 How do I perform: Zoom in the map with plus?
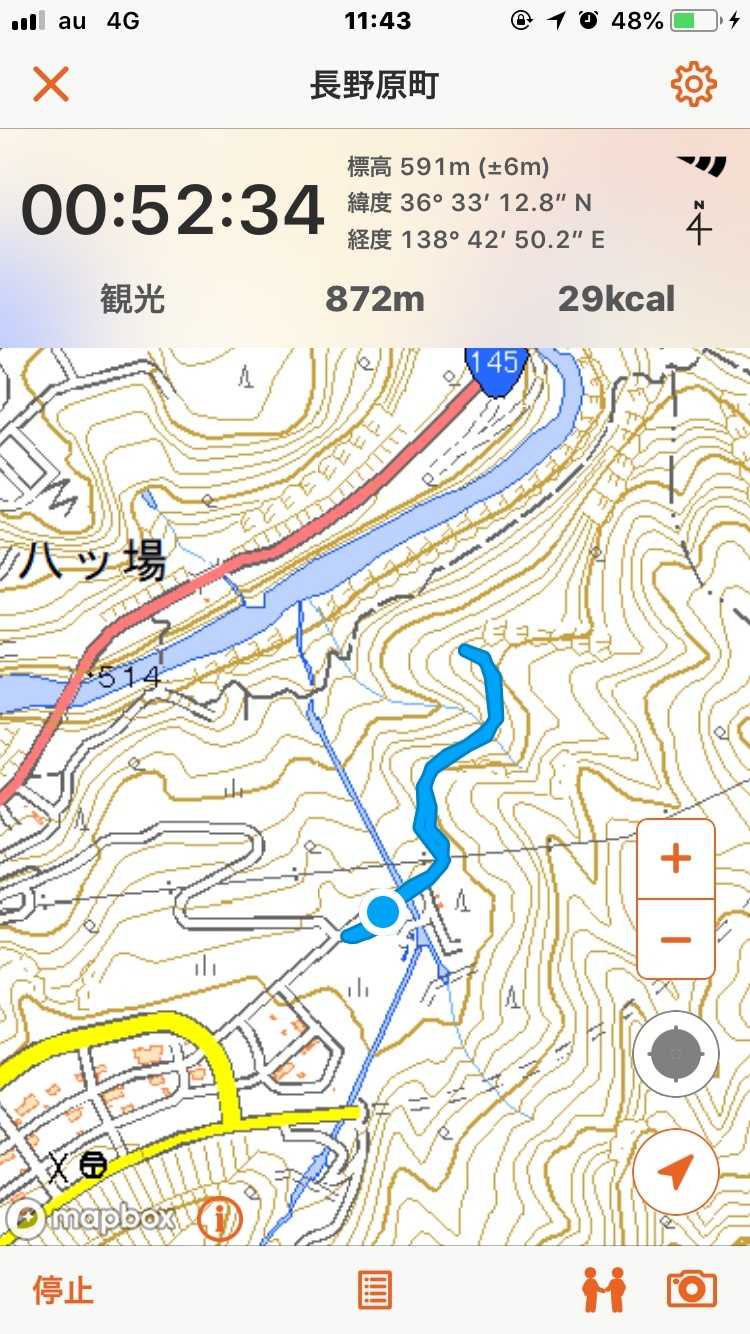[x=676, y=858]
